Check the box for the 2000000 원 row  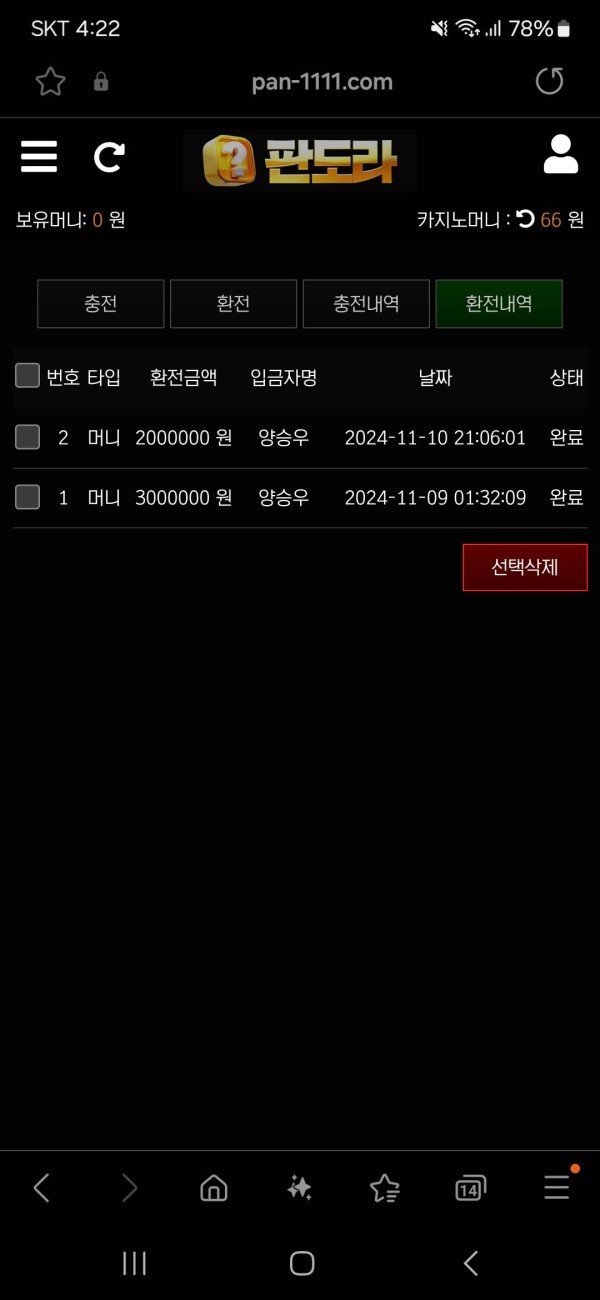tap(27, 437)
